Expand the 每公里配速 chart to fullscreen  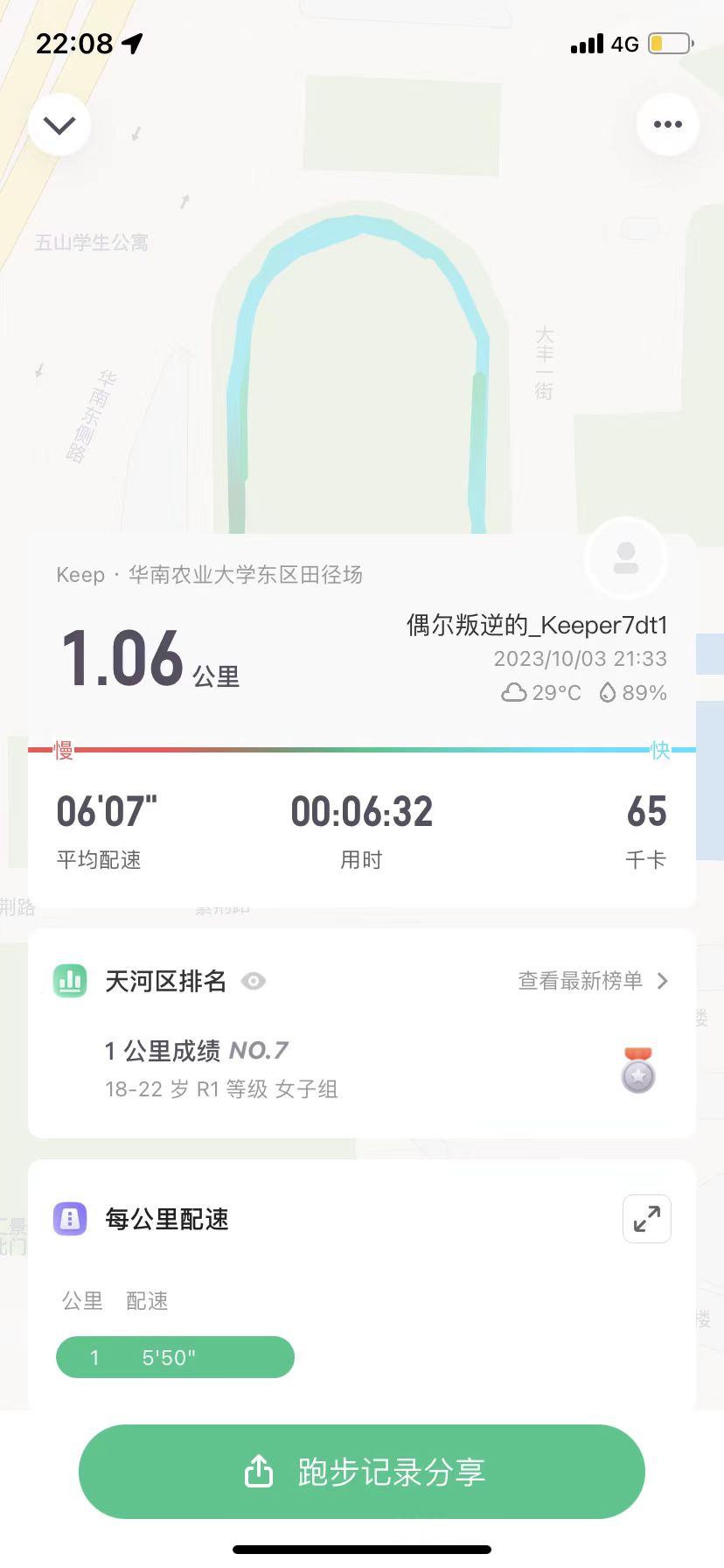pos(646,1218)
